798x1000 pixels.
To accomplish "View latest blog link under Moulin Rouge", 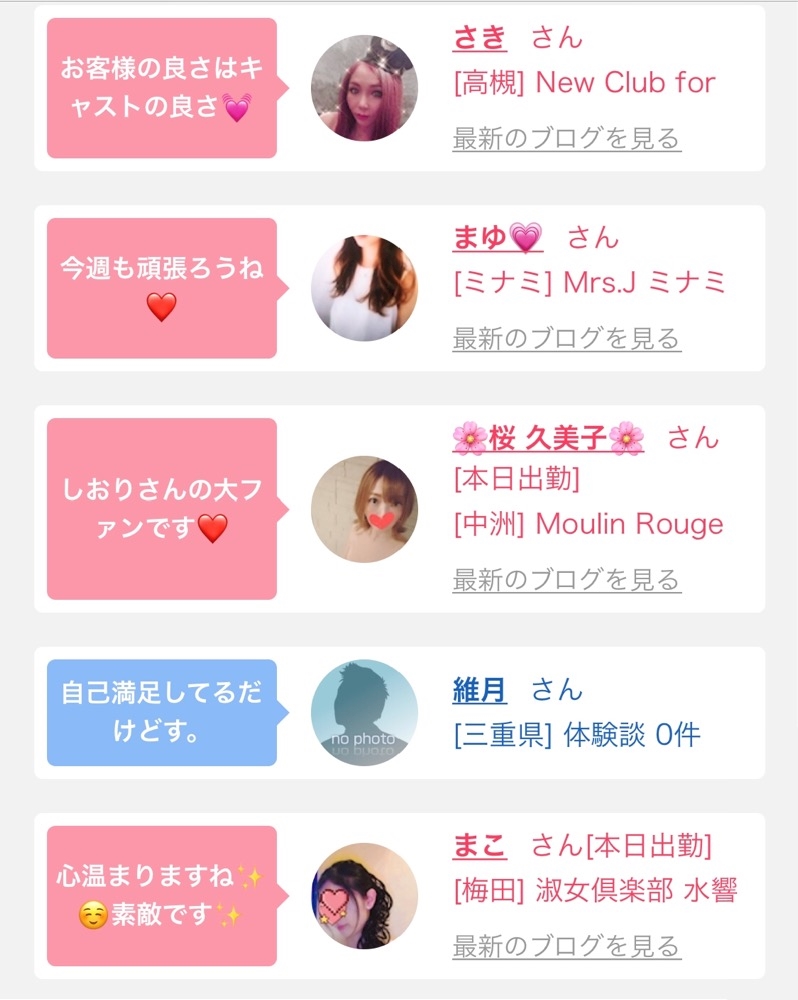I will (566, 580).
